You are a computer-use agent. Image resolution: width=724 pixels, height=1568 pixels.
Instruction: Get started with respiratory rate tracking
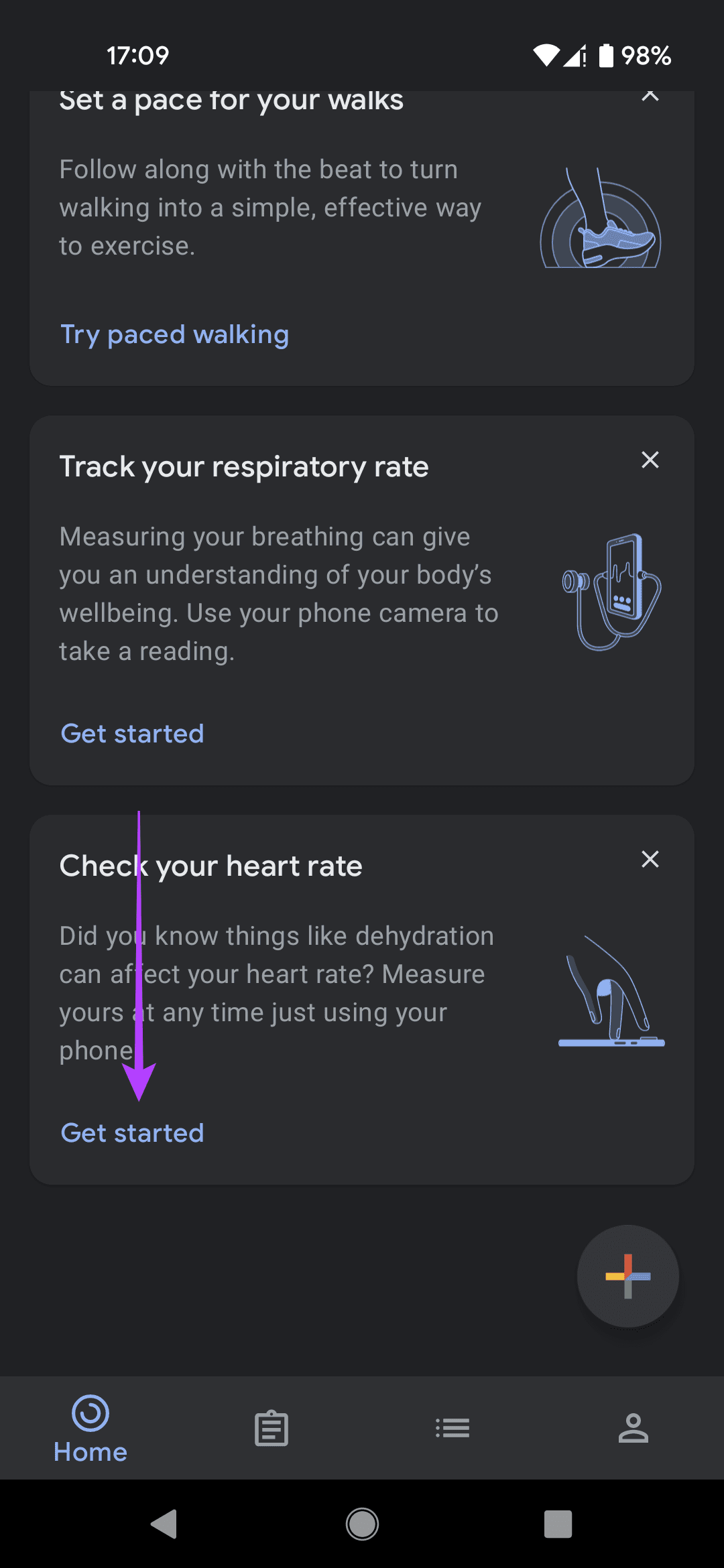coord(132,734)
